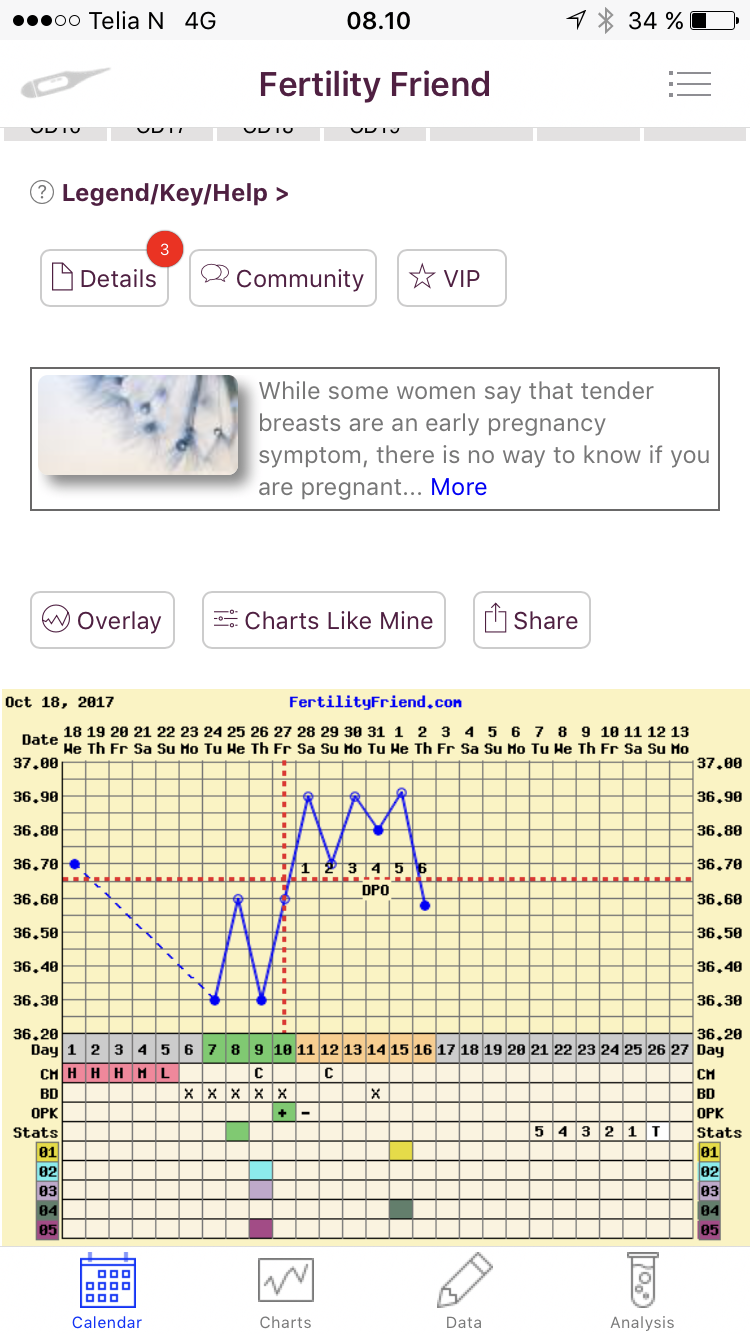This screenshot has height=1334, width=750.
Task: Switch to the Data tab
Action: click(464, 1292)
